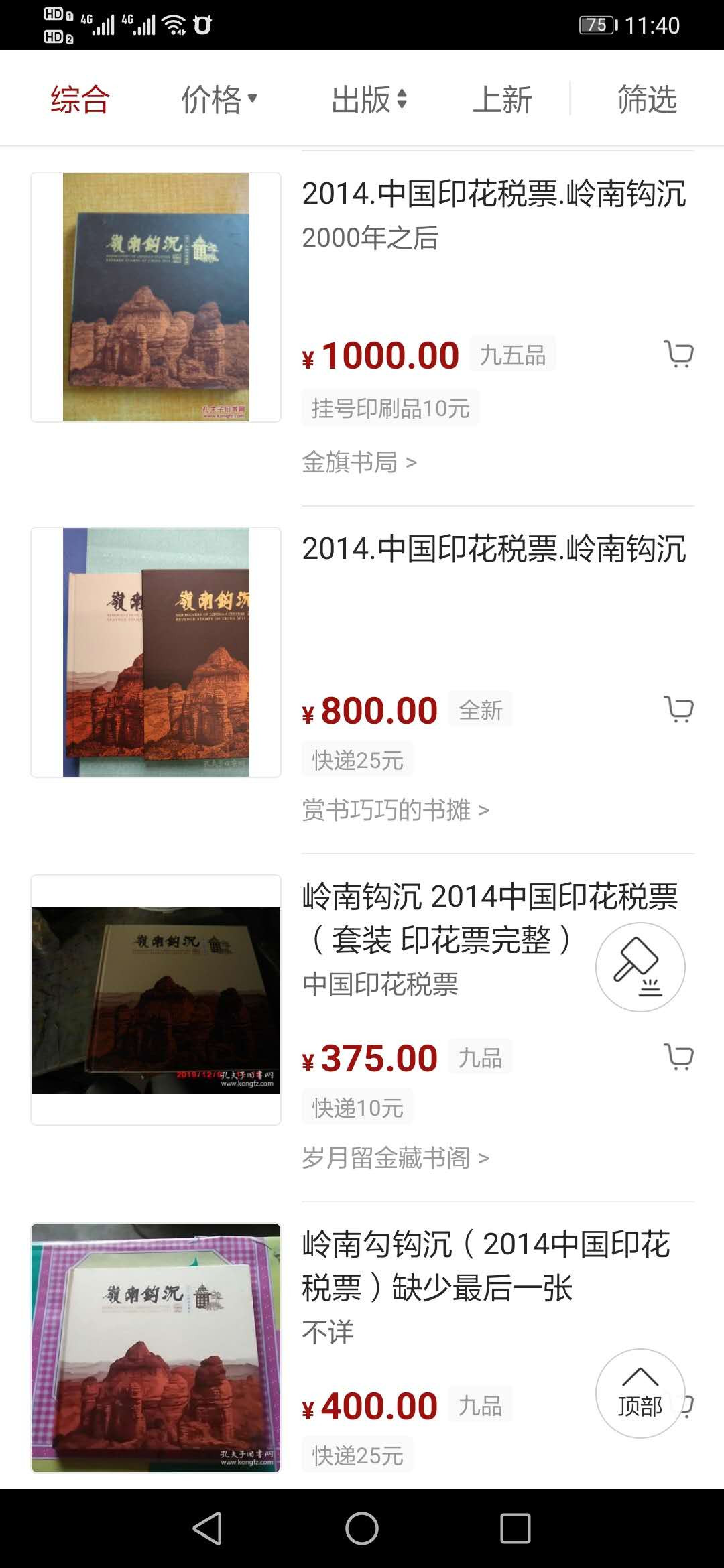
Task: Switch to the 上新 tab
Action: click(x=501, y=100)
